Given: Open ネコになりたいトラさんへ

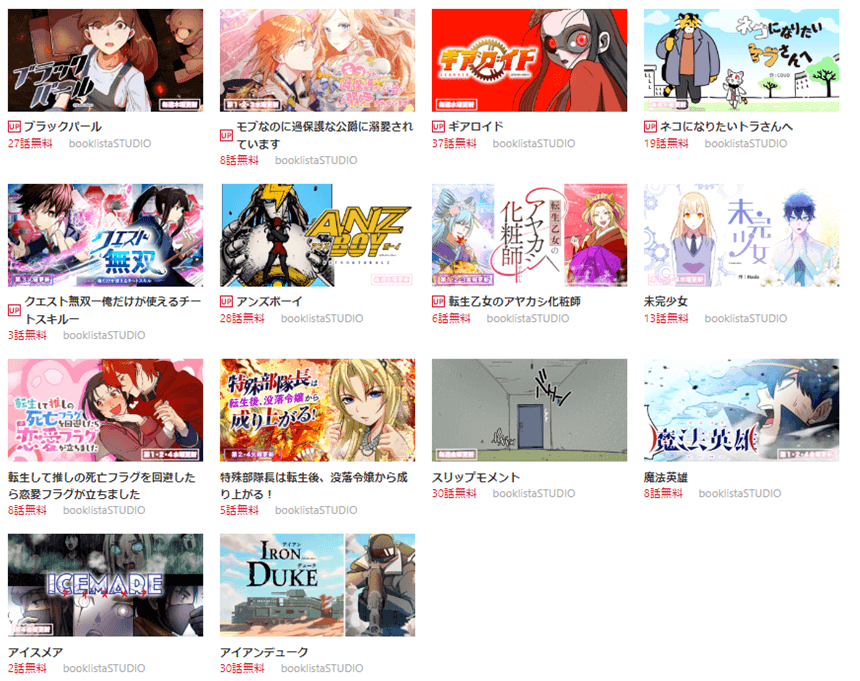Looking at the screenshot, I should (x=741, y=60).
